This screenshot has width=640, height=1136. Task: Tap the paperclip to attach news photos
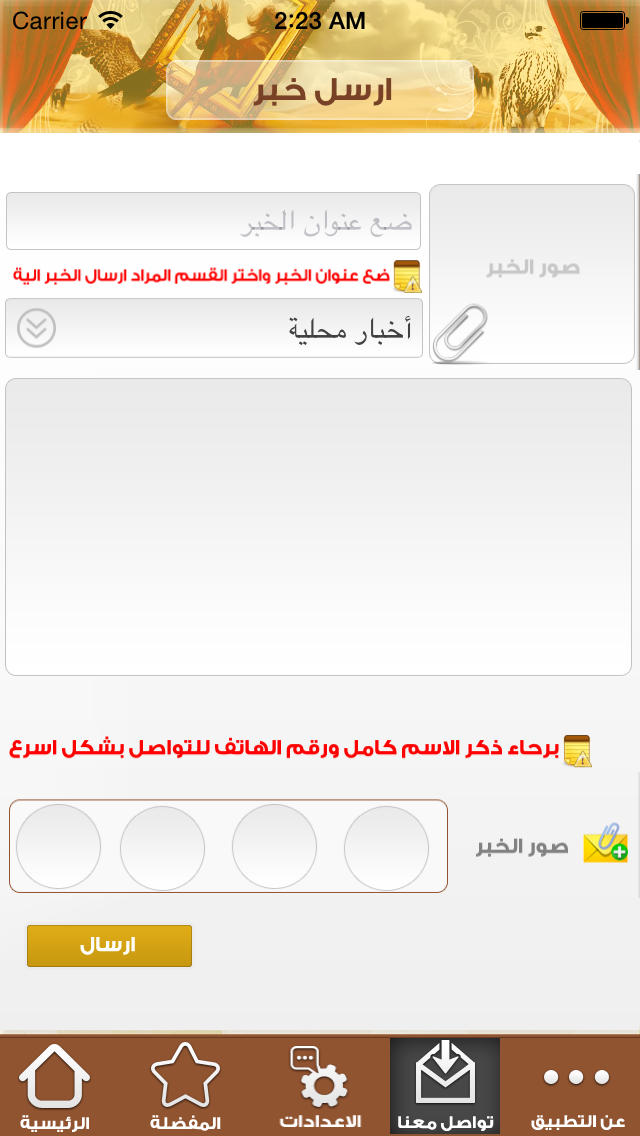pyautogui.click(x=461, y=333)
